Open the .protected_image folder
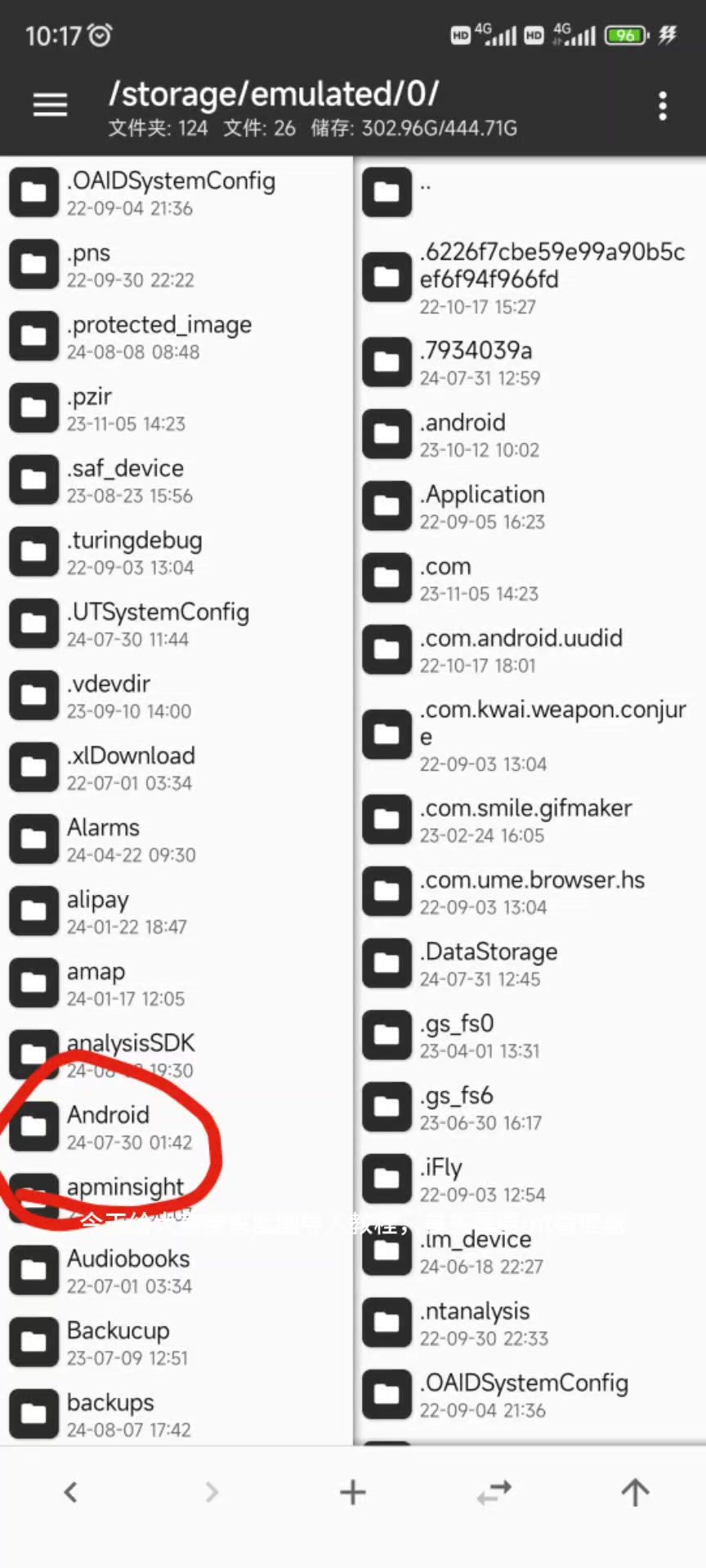 coord(176,336)
